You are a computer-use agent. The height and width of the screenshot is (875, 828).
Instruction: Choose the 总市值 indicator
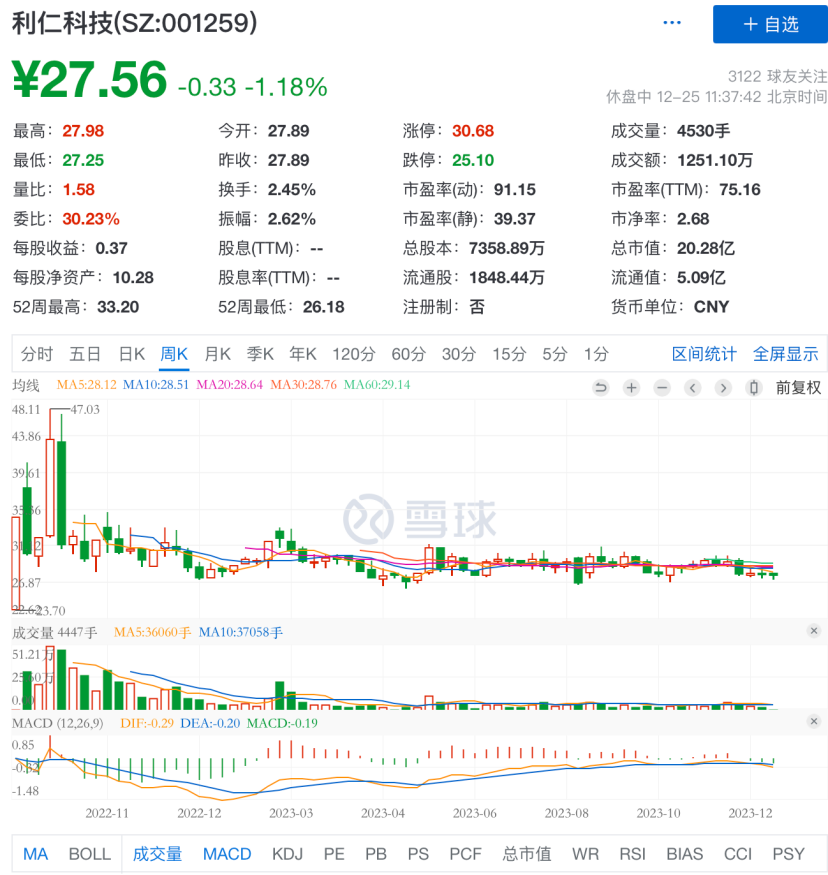point(527,854)
